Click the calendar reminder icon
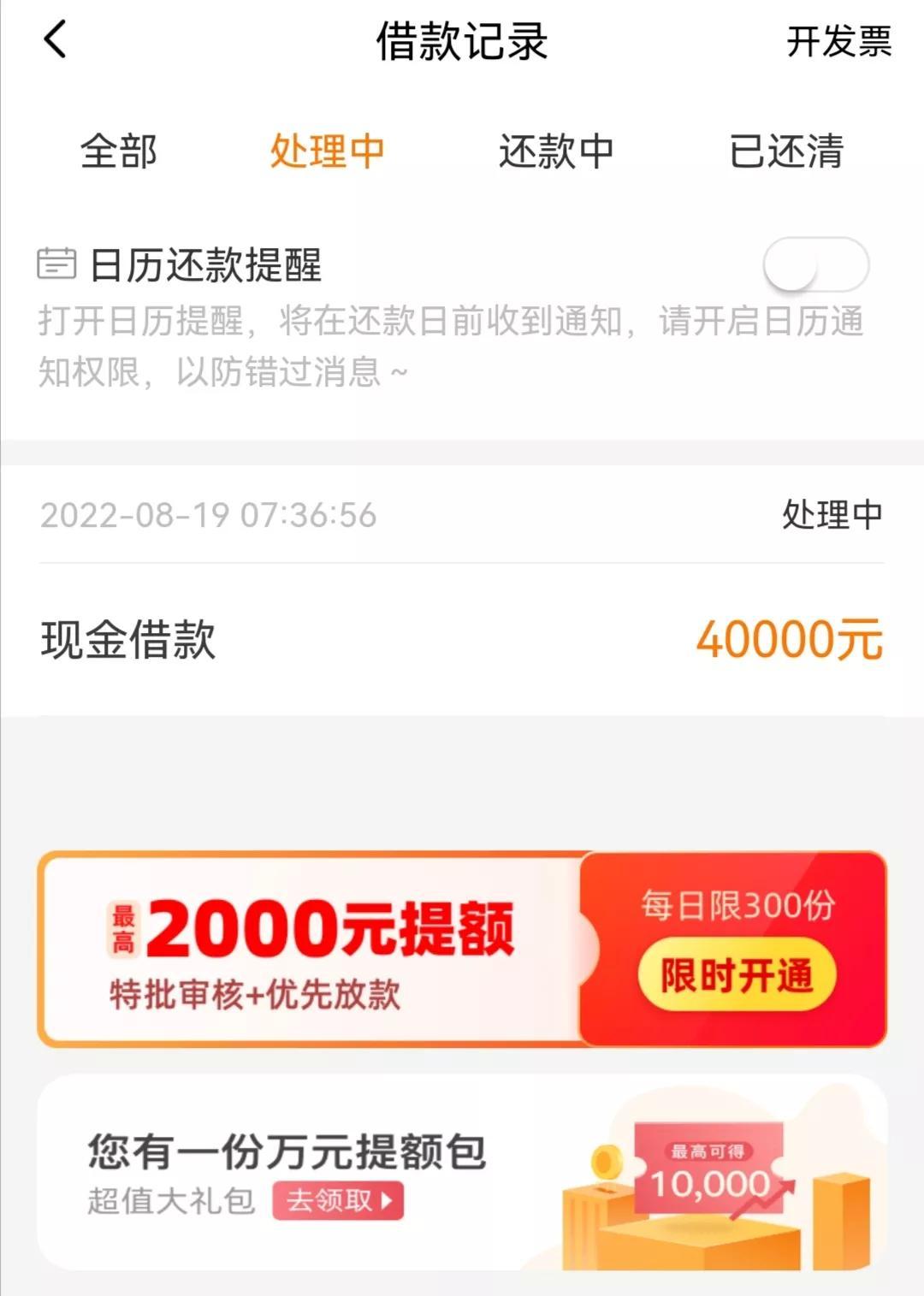This screenshot has width=924, height=1296. click(55, 264)
